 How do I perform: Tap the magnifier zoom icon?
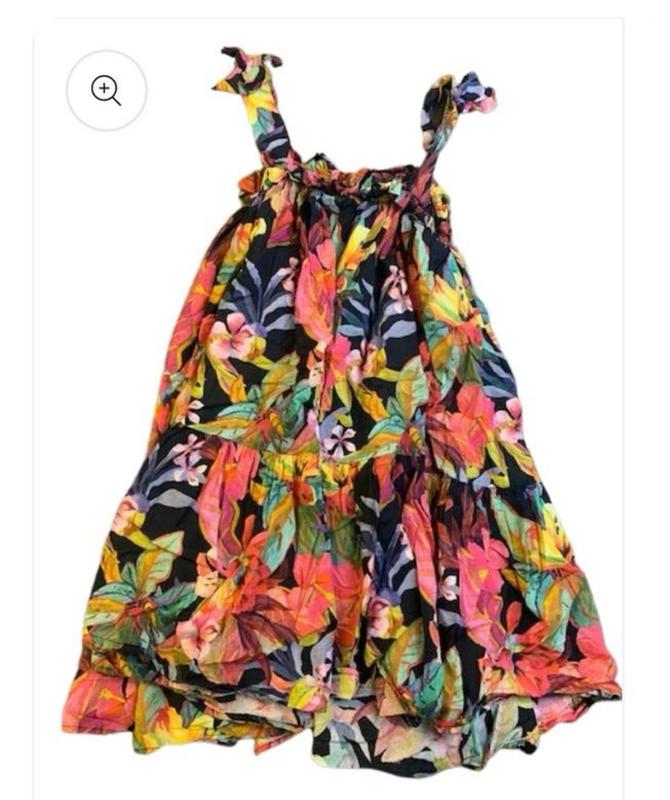click(x=106, y=91)
